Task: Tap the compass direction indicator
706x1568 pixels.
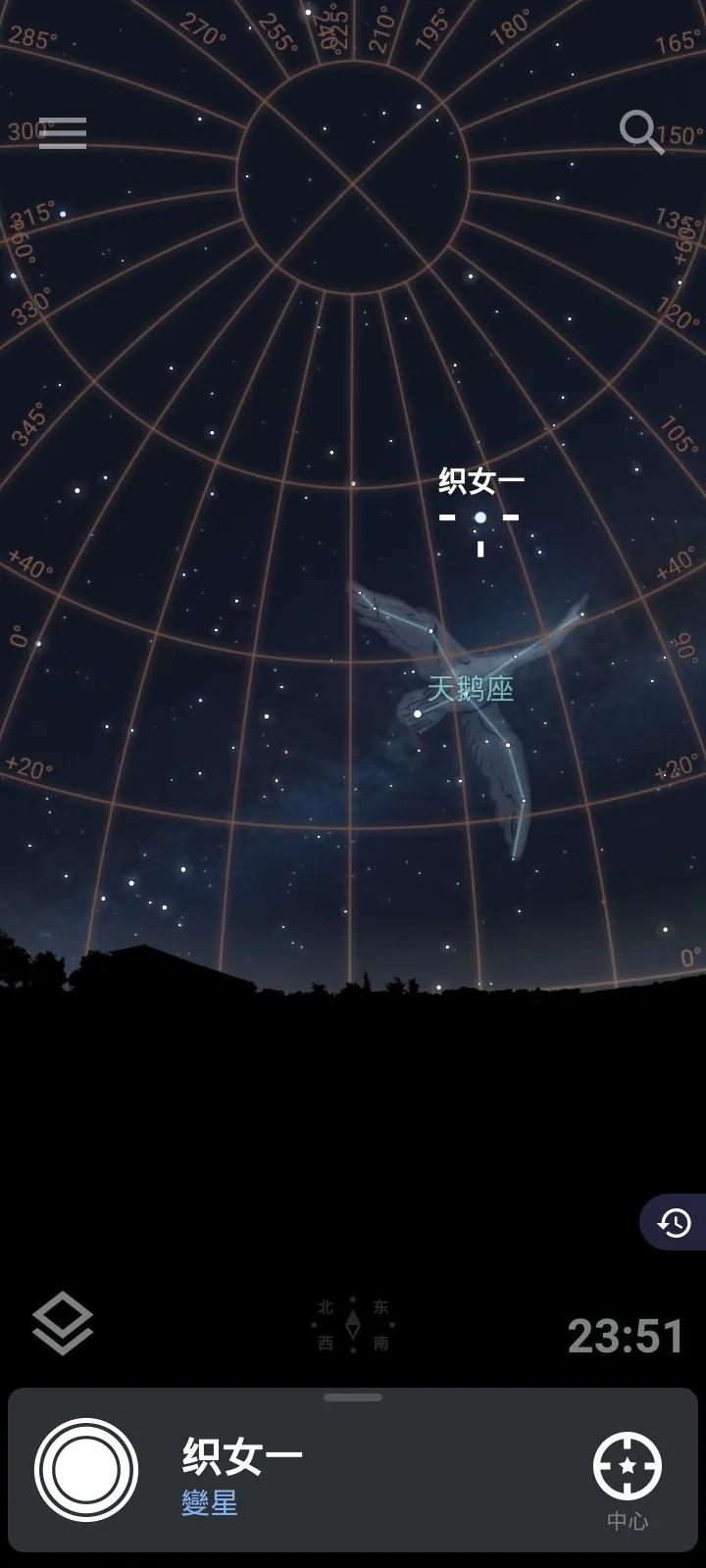Action: [353, 1325]
